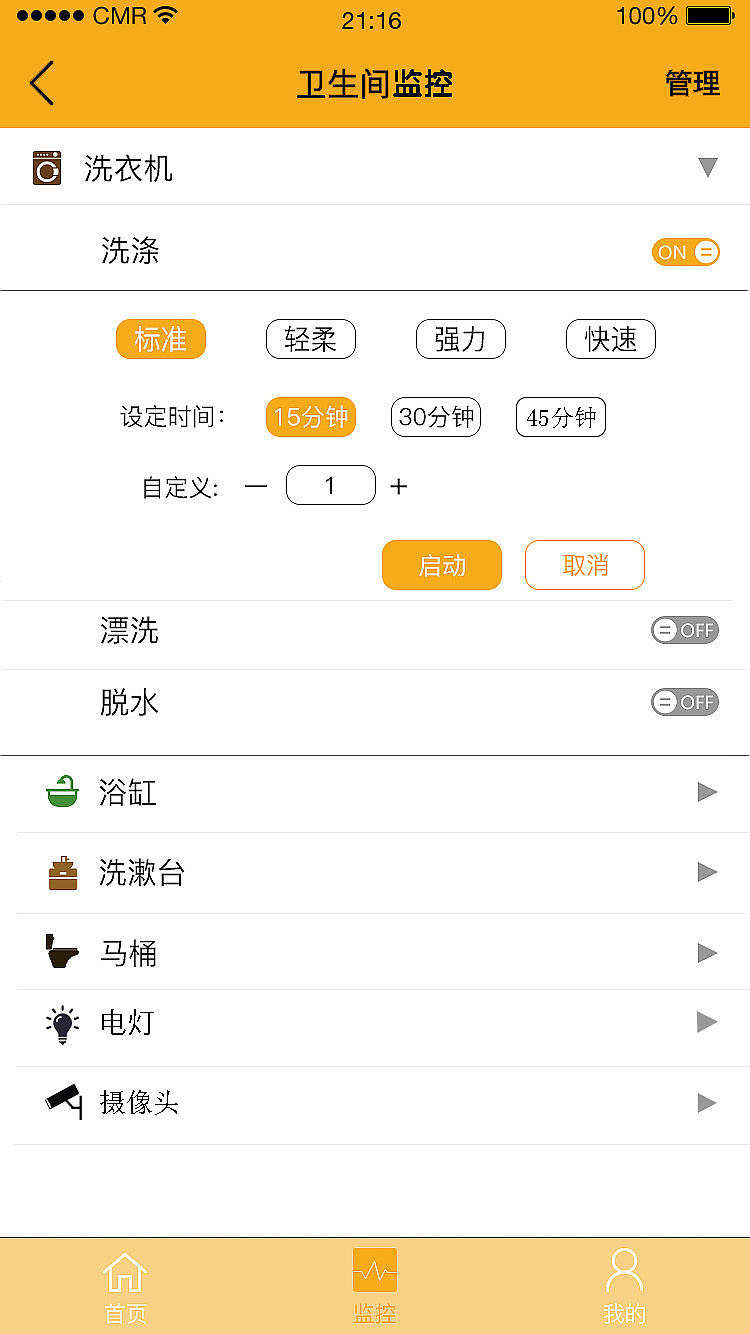Turn off the 洗涤 switch

click(685, 252)
